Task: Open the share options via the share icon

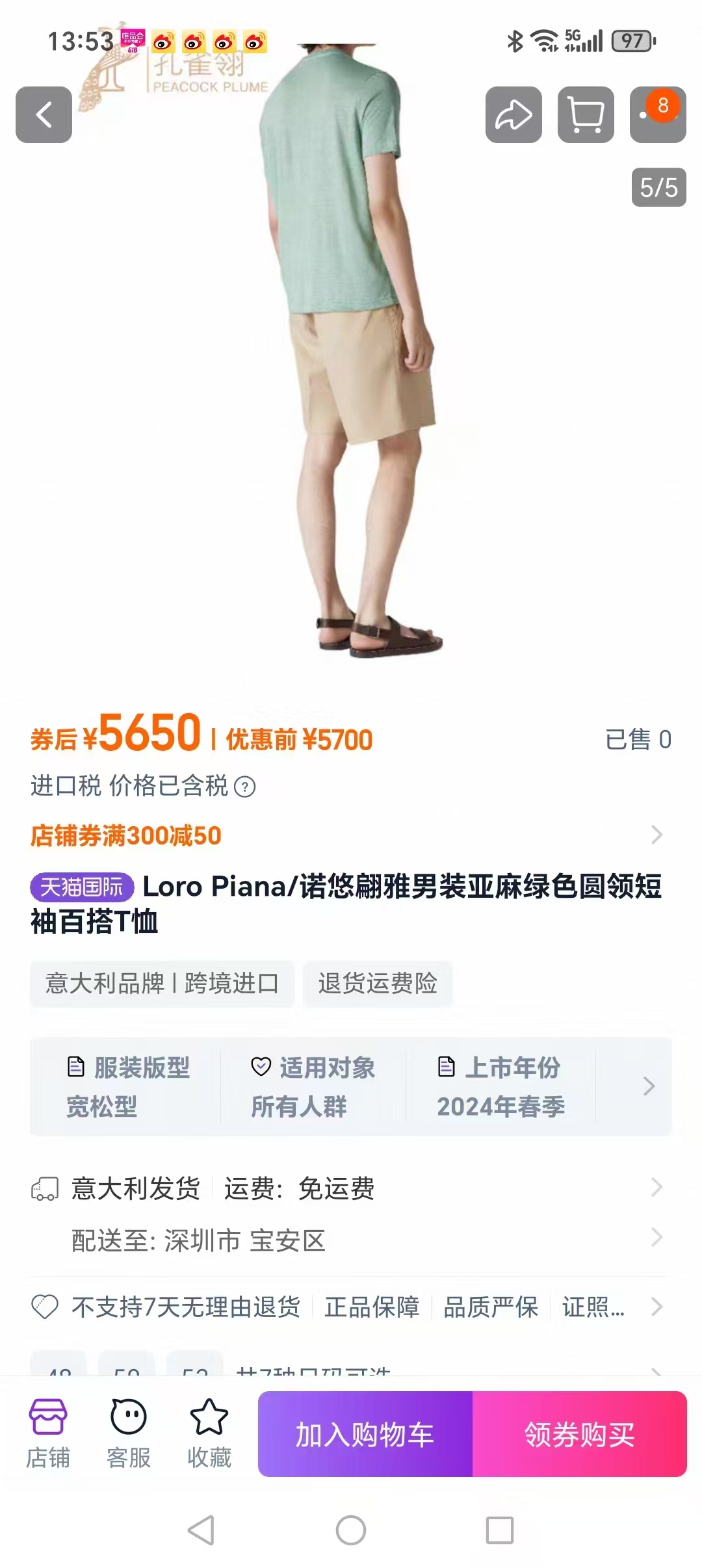Action: point(513,114)
